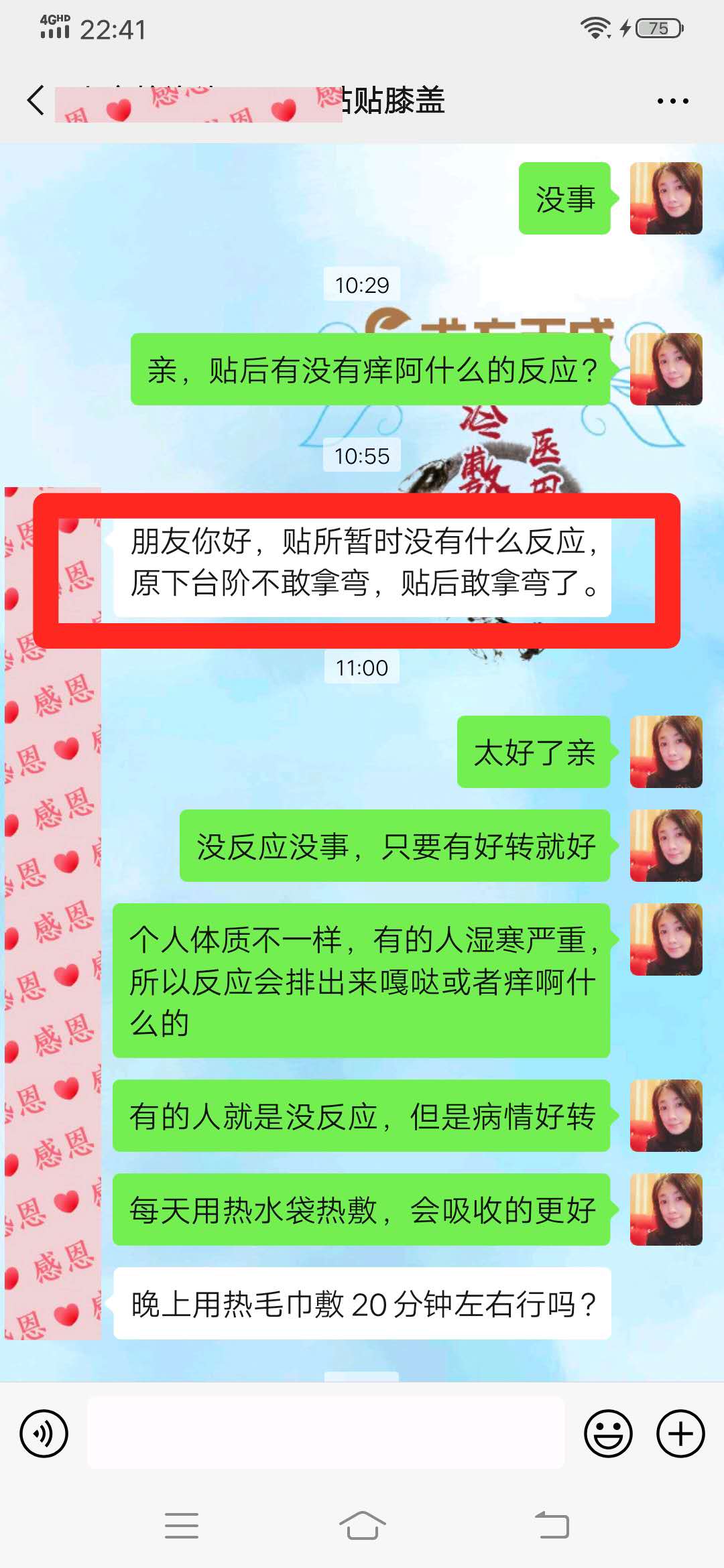Tap the system home button
724x1568 pixels.
click(362, 1526)
